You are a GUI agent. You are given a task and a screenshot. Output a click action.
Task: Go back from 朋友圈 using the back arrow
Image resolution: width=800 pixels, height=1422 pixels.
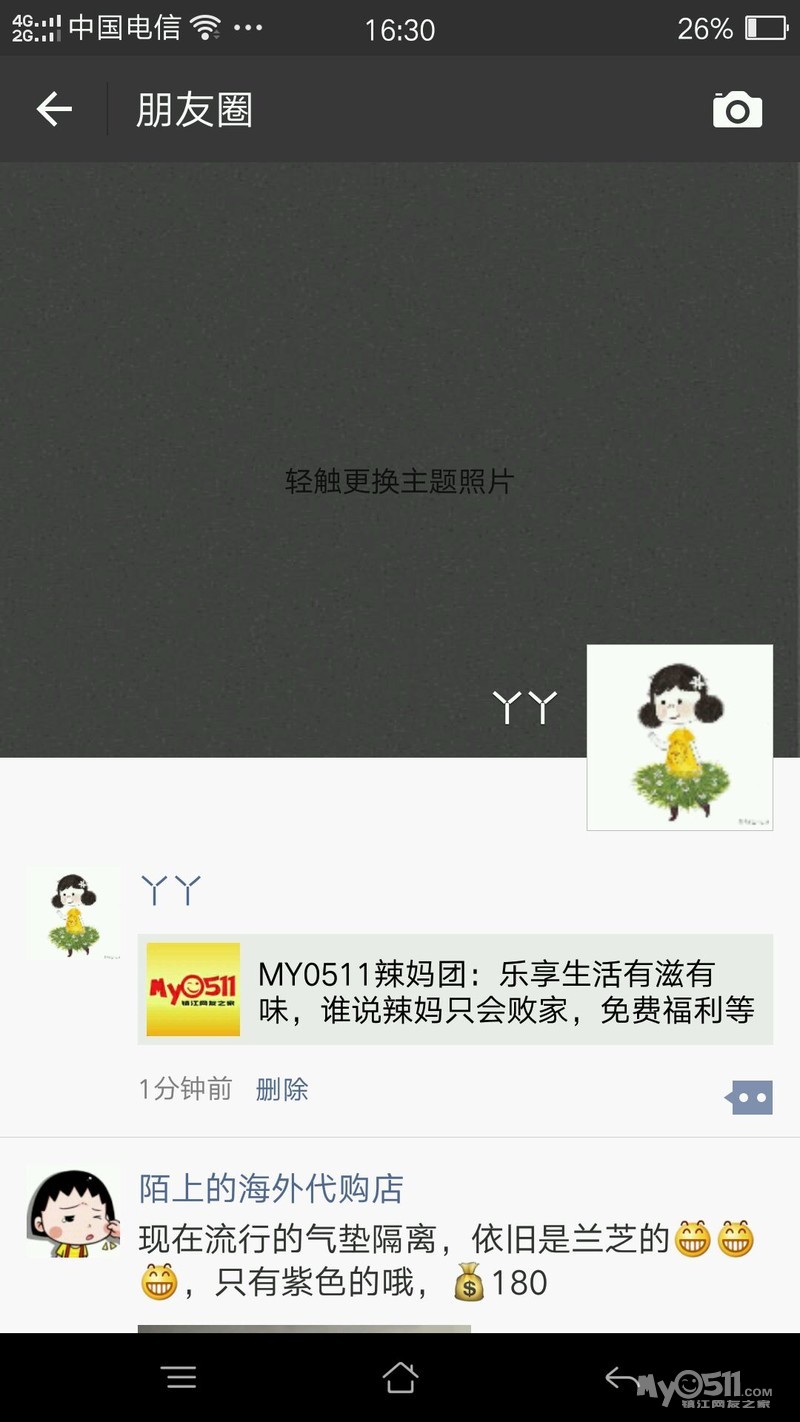coord(54,109)
